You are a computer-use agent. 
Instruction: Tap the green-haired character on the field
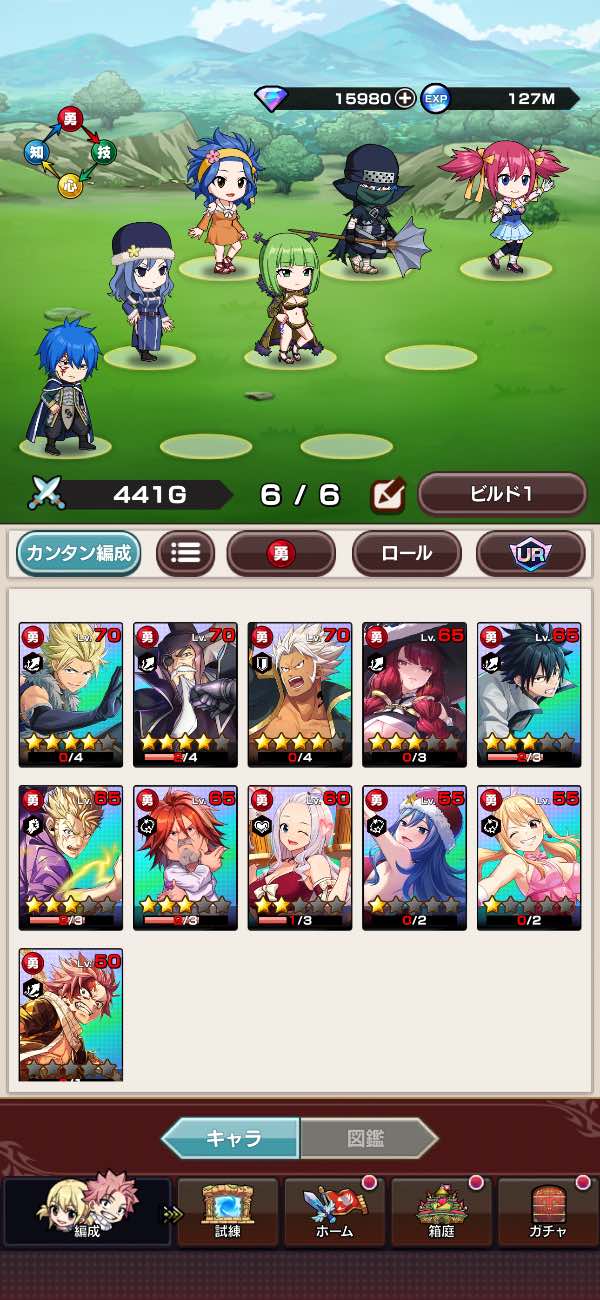(x=288, y=296)
